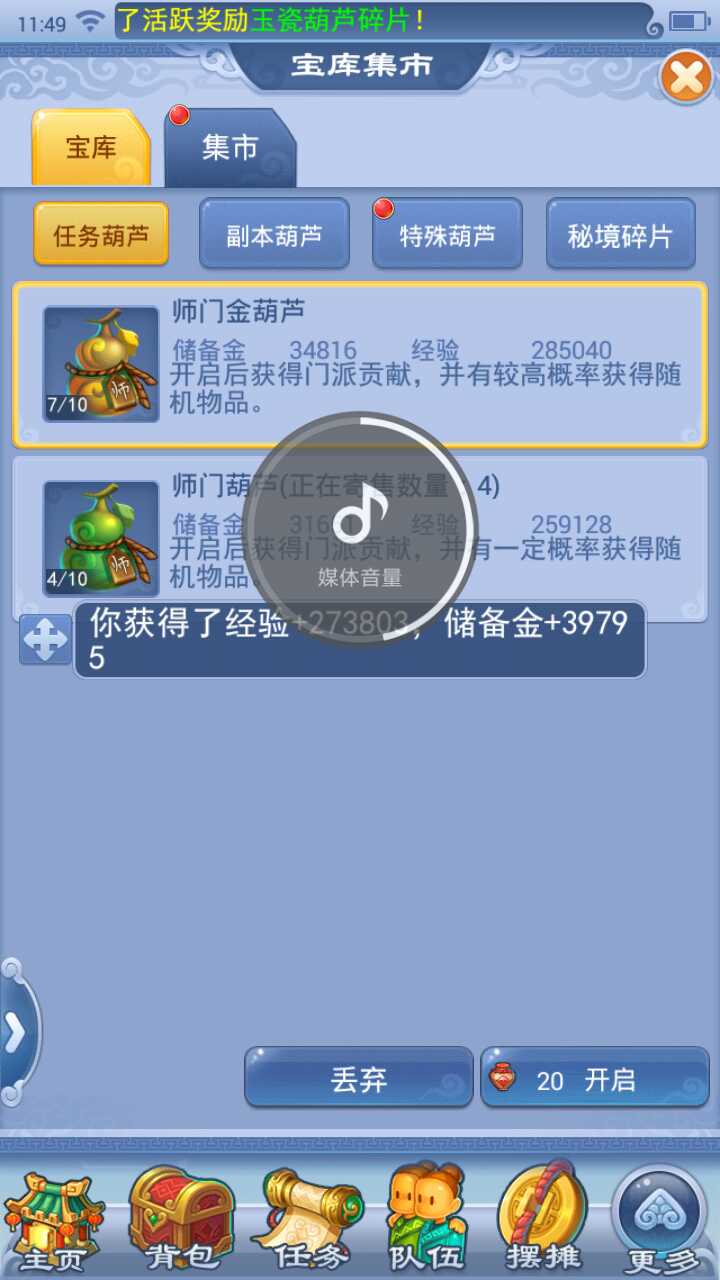Open the 特殊葫芦 category
This screenshot has height=1280, width=720.
pos(447,235)
